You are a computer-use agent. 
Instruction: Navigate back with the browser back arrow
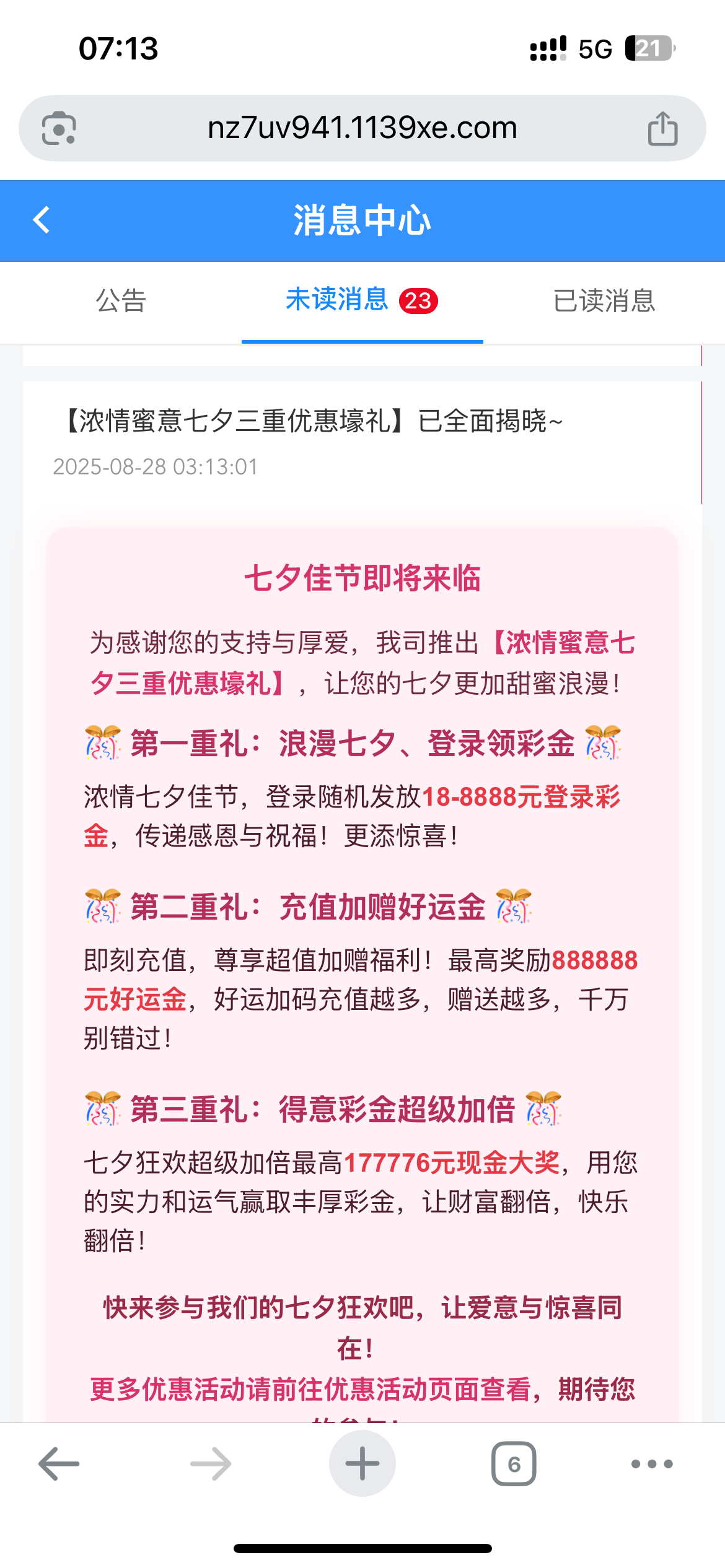(x=59, y=1464)
